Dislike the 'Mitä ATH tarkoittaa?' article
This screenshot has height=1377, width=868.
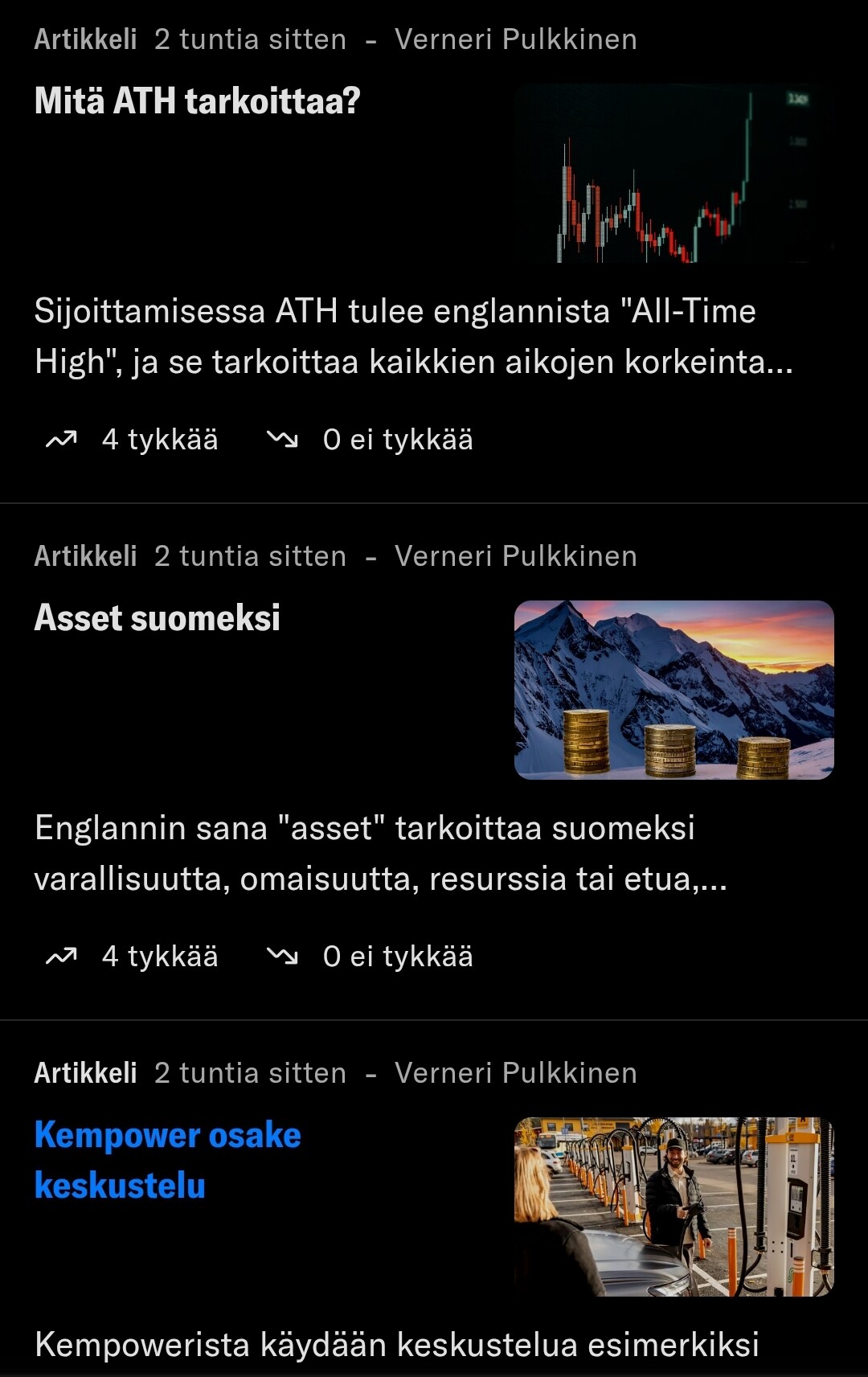(x=371, y=440)
